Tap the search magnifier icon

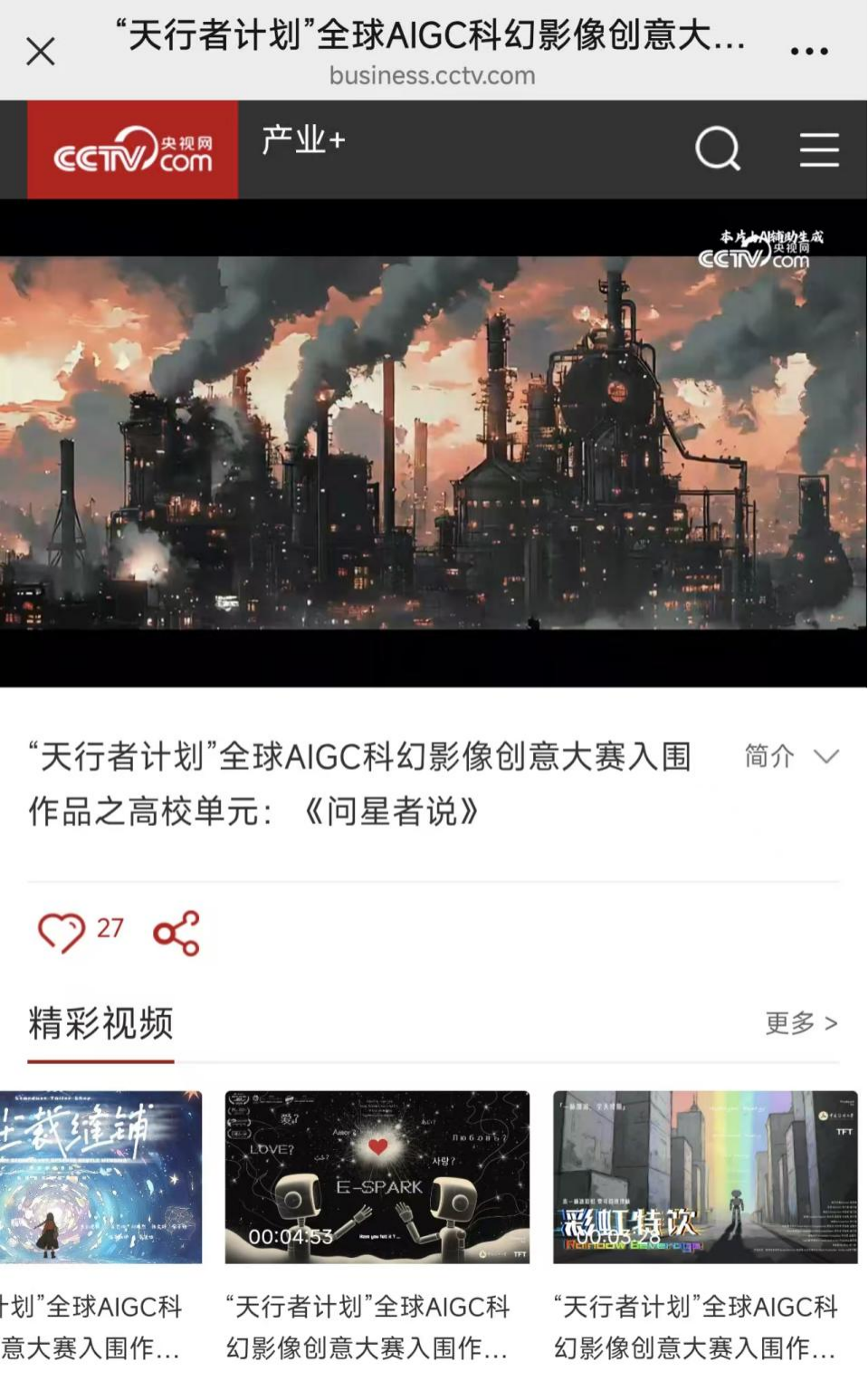[x=718, y=149]
